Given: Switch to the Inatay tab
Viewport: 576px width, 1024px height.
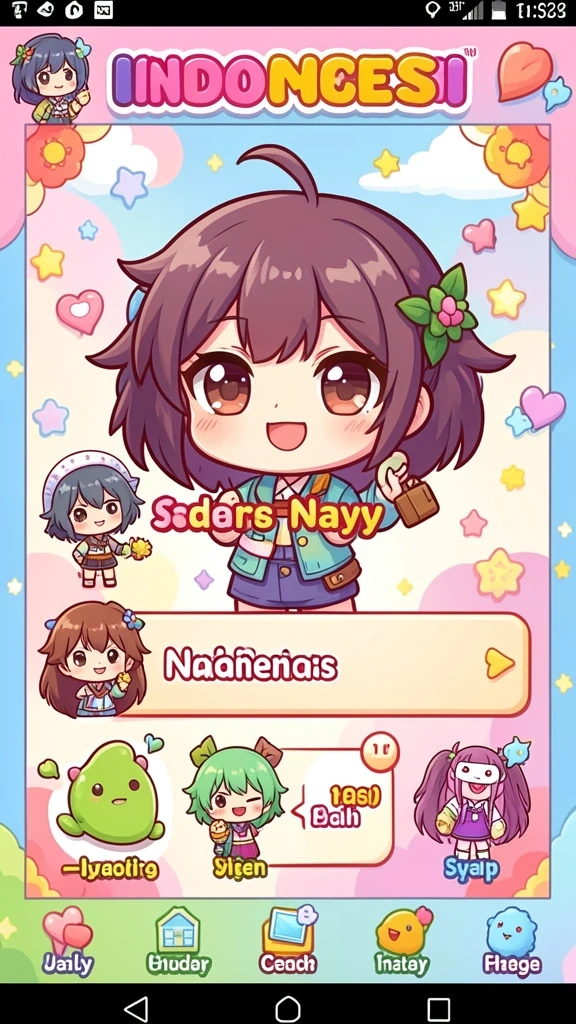Looking at the screenshot, I should tap(402, 941).
